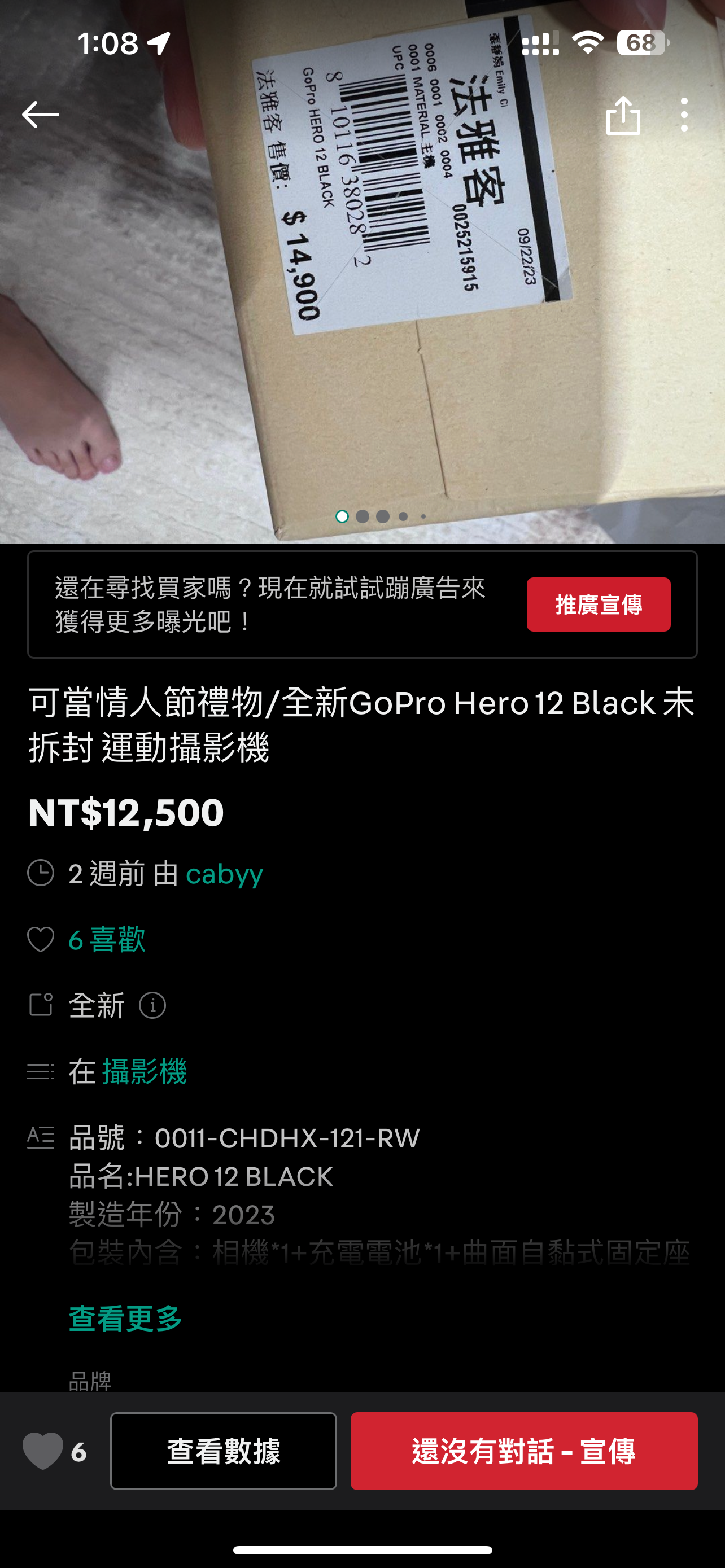Tap the heart icon in bottom bar
The width and height of the screenshot is (725, 1568).
[x=42, y=1451]
